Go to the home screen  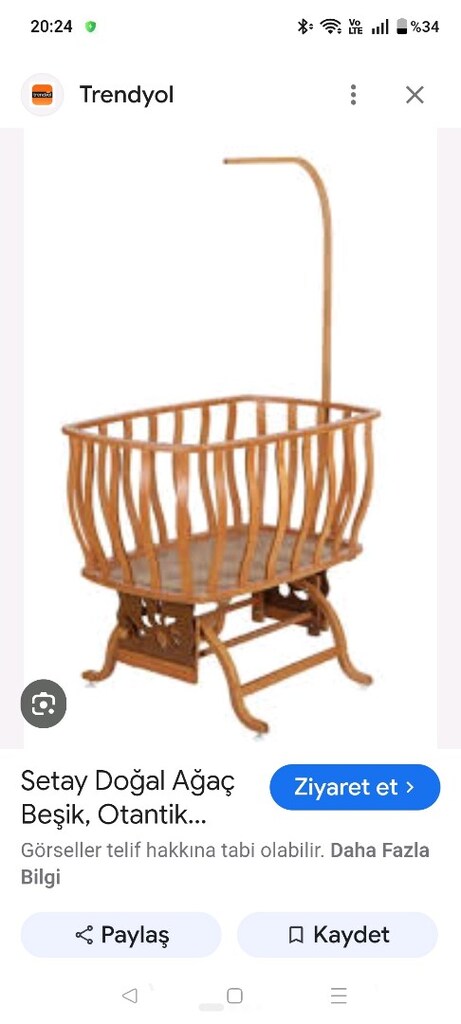point(234,995)
